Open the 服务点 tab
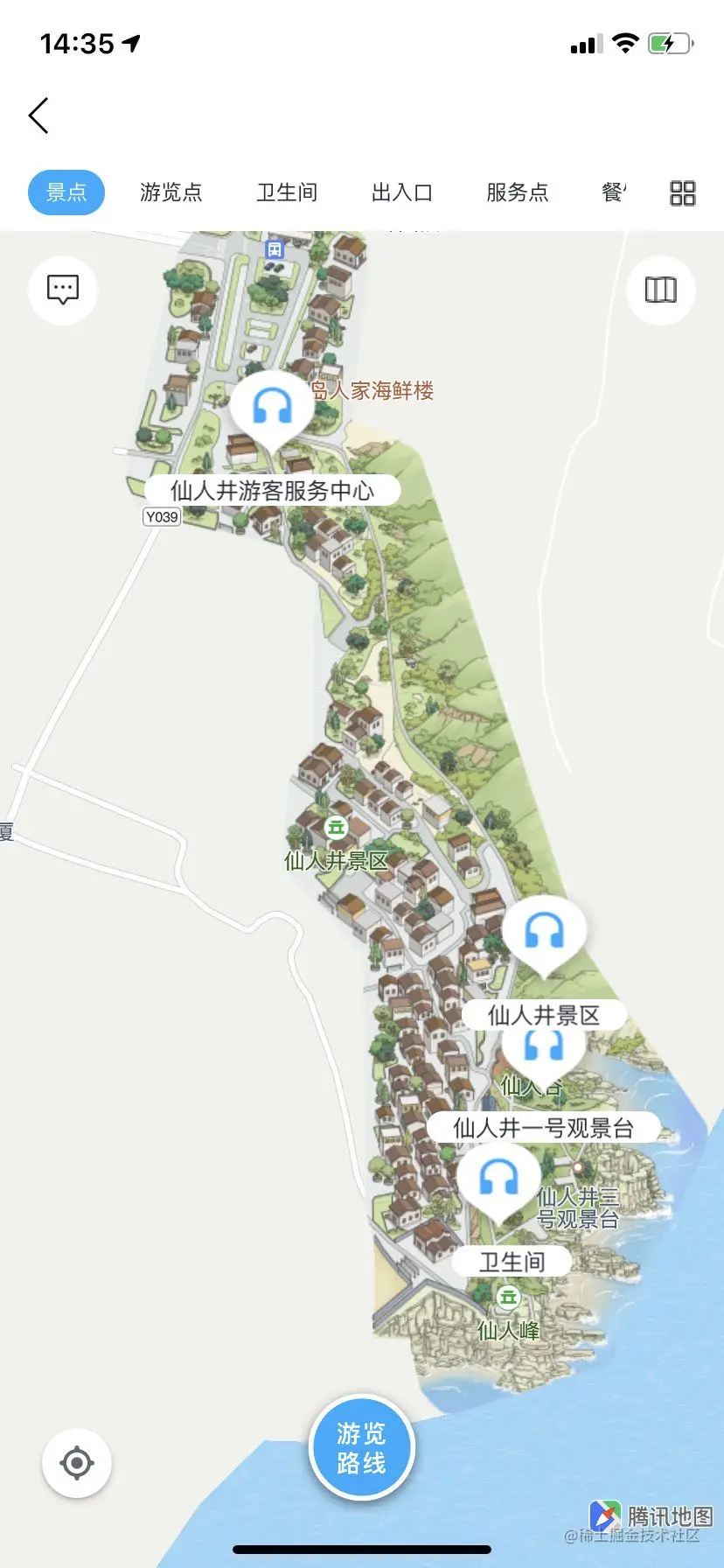Image resolution: width=724 pixels, height=1568 pixels. [518, 192]
